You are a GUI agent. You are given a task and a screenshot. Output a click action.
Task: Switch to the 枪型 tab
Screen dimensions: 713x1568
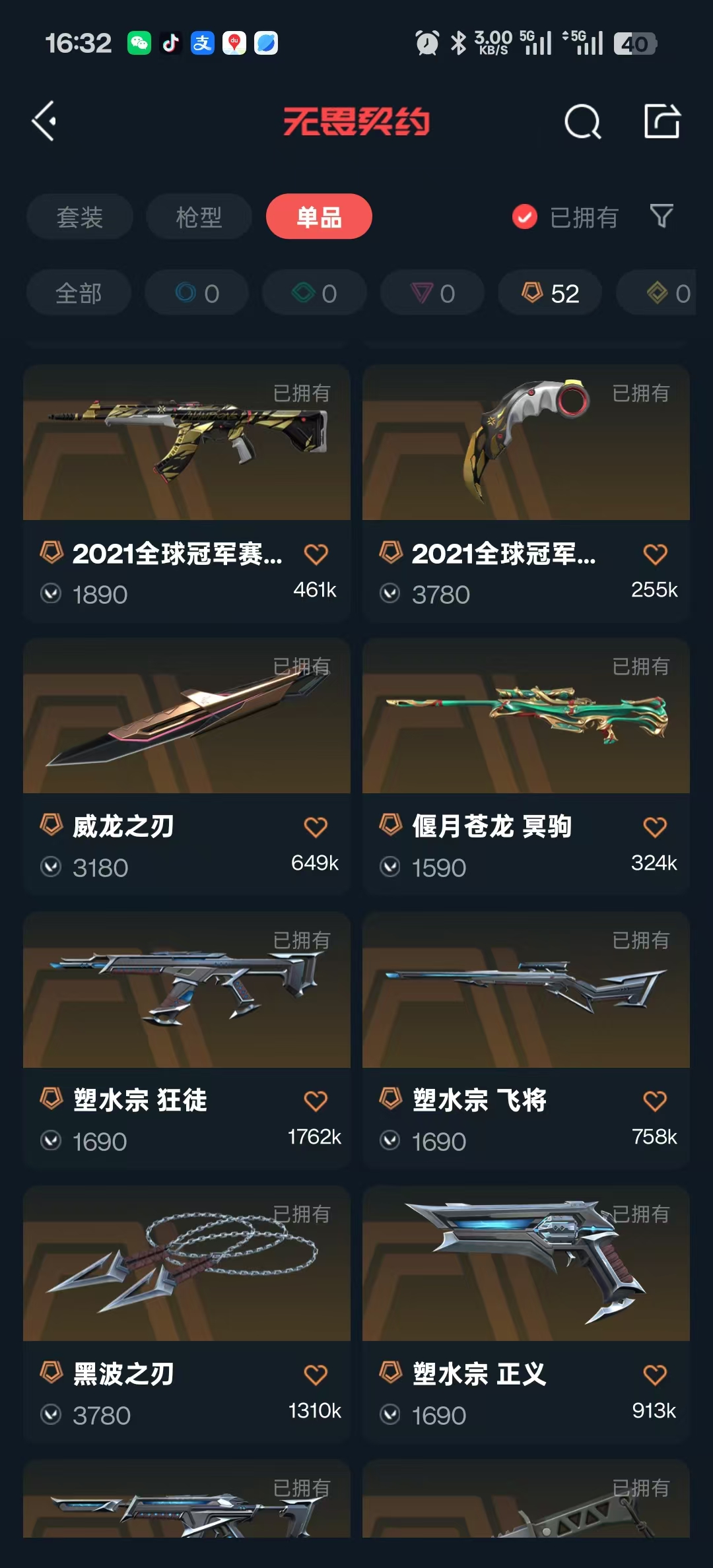coord(199,217)
